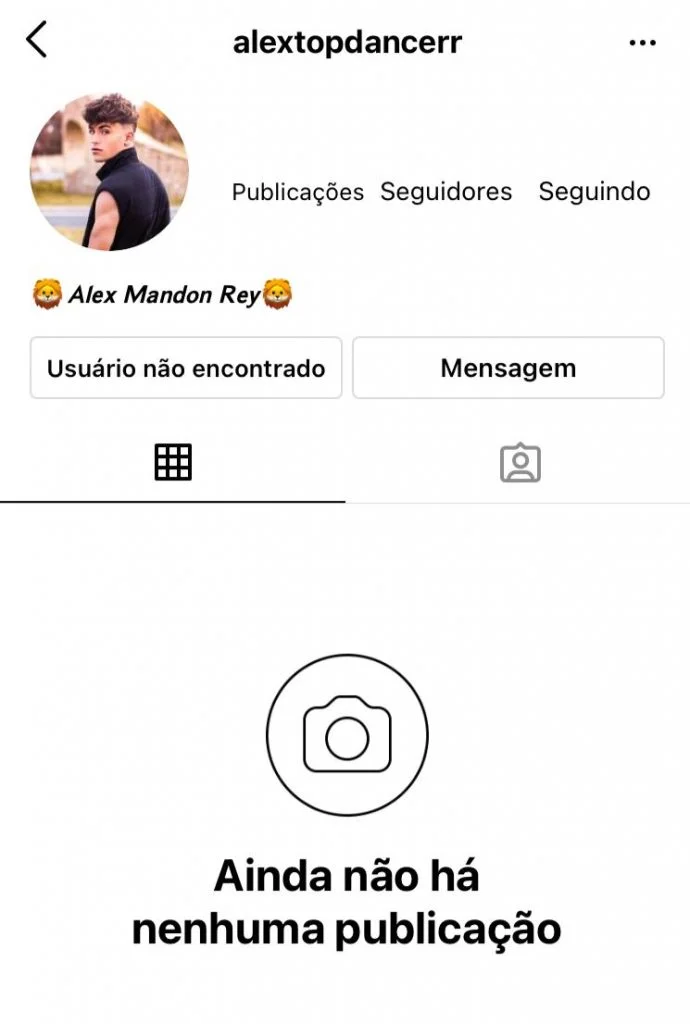
Task: Tap the alextopdancerr profile picture
Action: click(x=109, y=171)
